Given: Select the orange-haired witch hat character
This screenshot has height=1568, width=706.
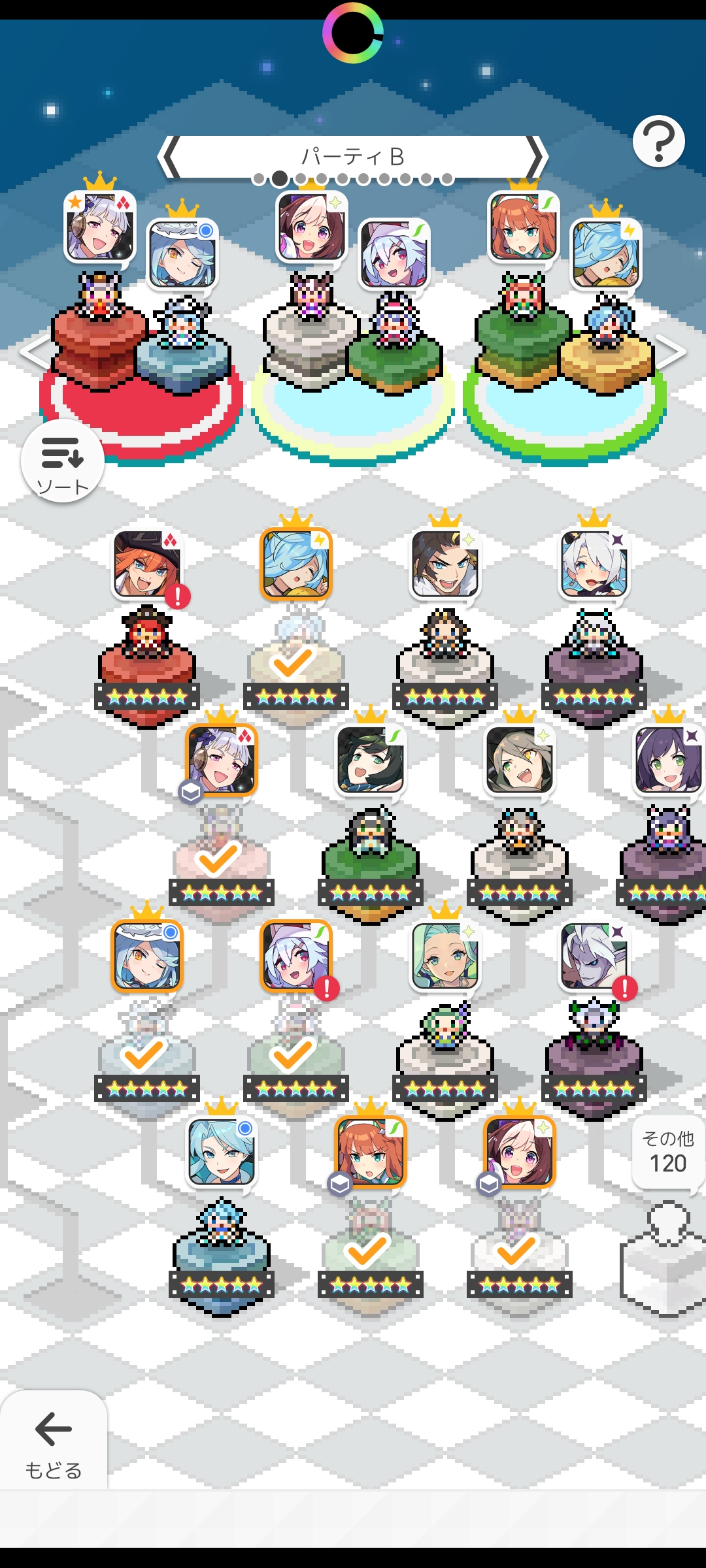Looking at the screenshot, I should coord(147,564).
